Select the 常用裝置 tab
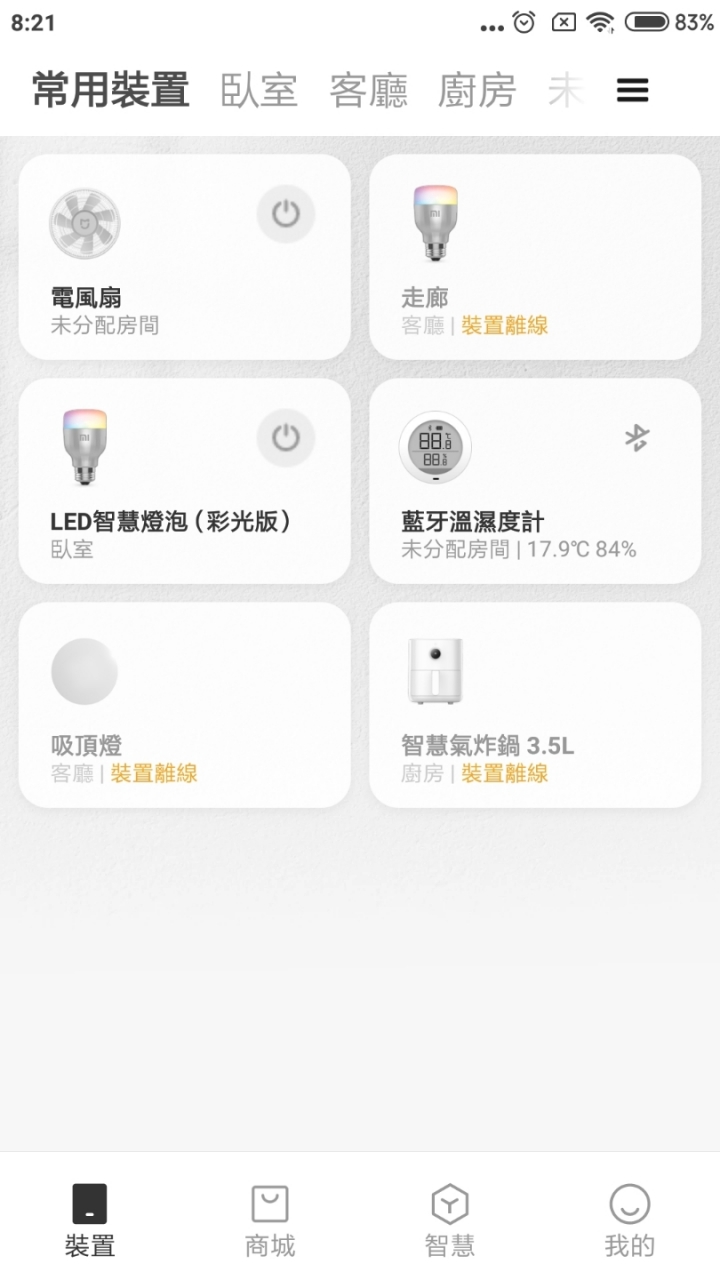This screenshot has width=720, height=1280. coord(110,91)
